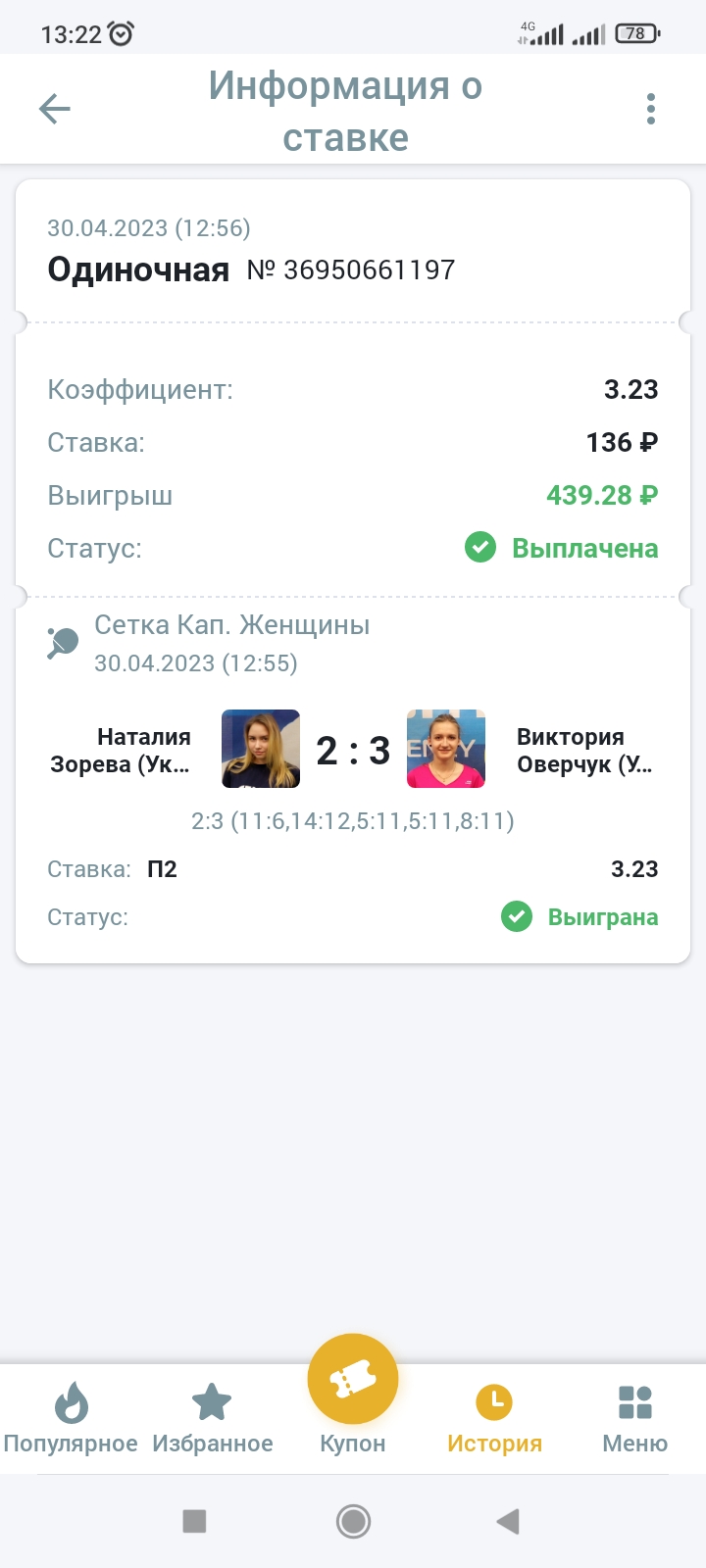Open the Меню tab
This screenshot has height=1568, width=706.
634,1418
